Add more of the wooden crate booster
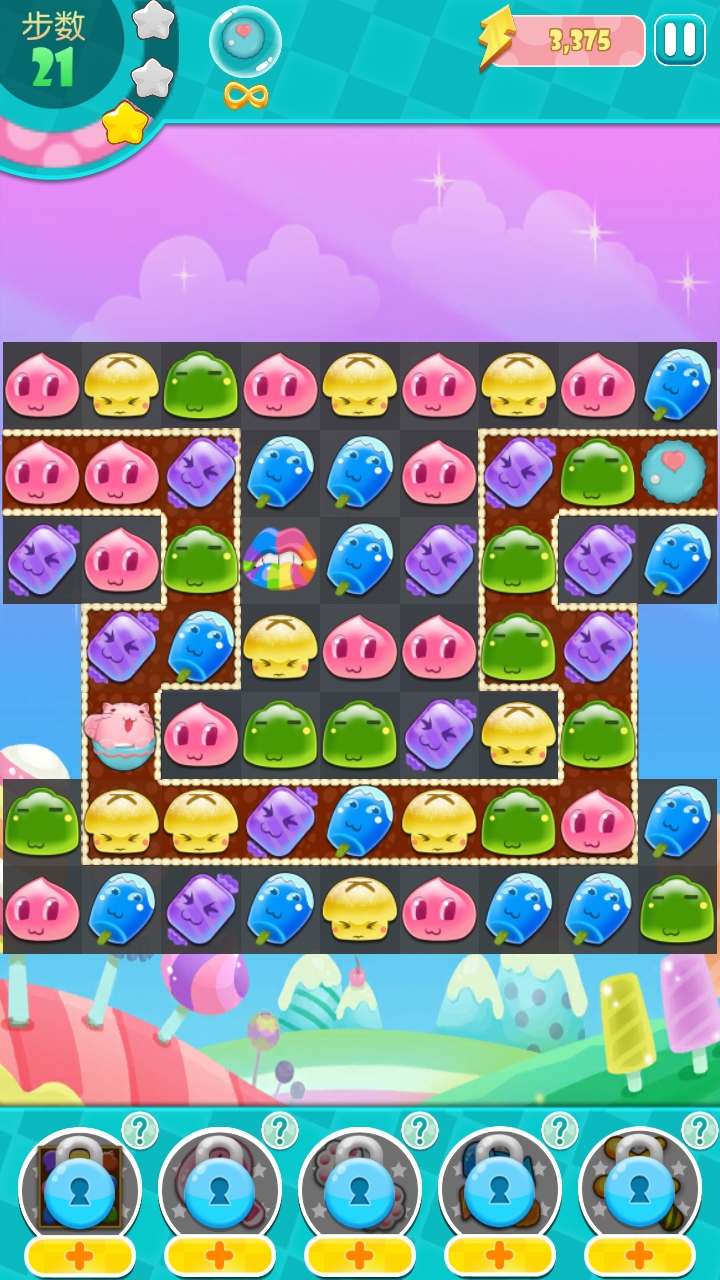 pos(80,1255)
